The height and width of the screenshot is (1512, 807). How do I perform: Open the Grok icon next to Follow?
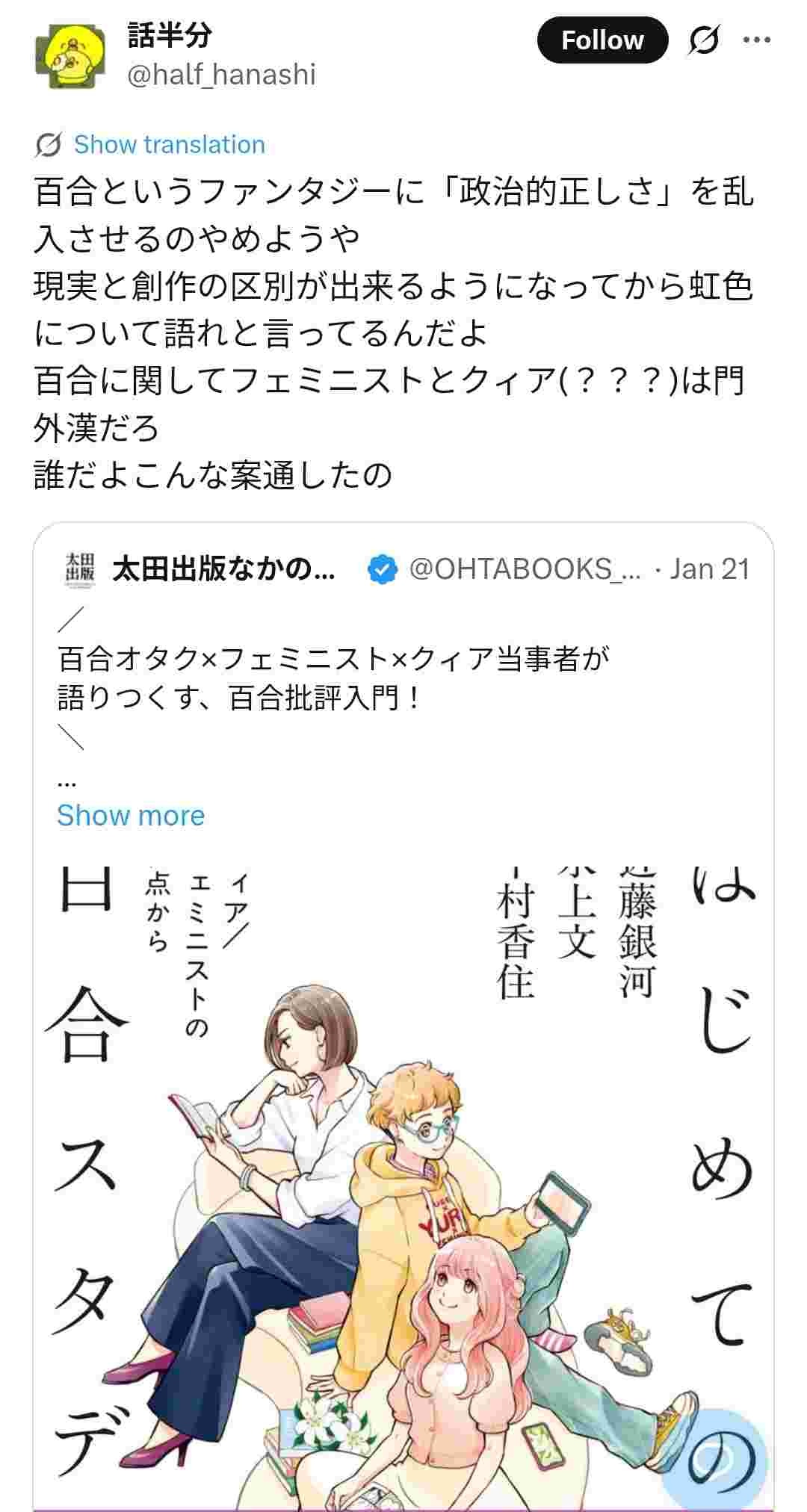coord(704,40)
